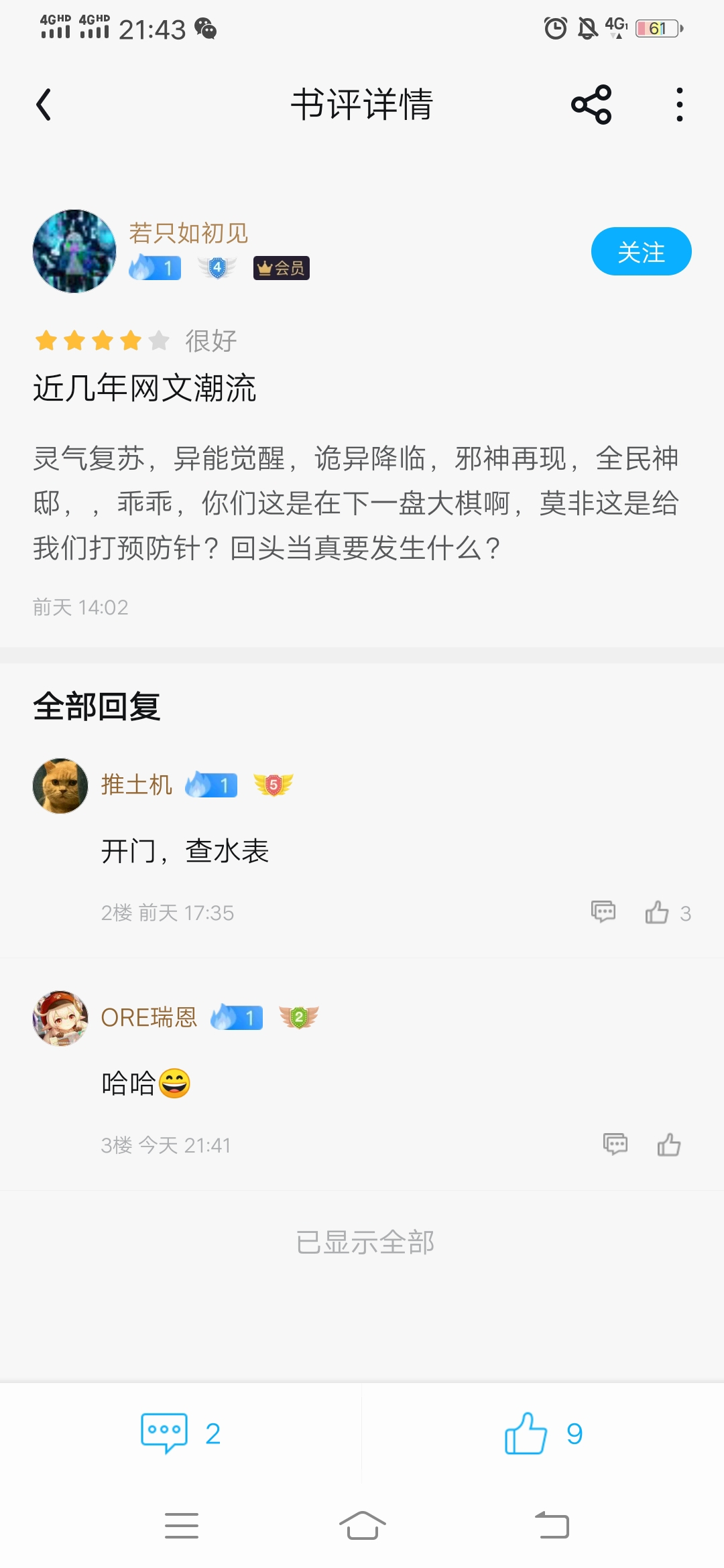Image resolution: width=724 pixels, height=1568 pixels.
Task: Share this book review
Action: [x=591, y=105]
